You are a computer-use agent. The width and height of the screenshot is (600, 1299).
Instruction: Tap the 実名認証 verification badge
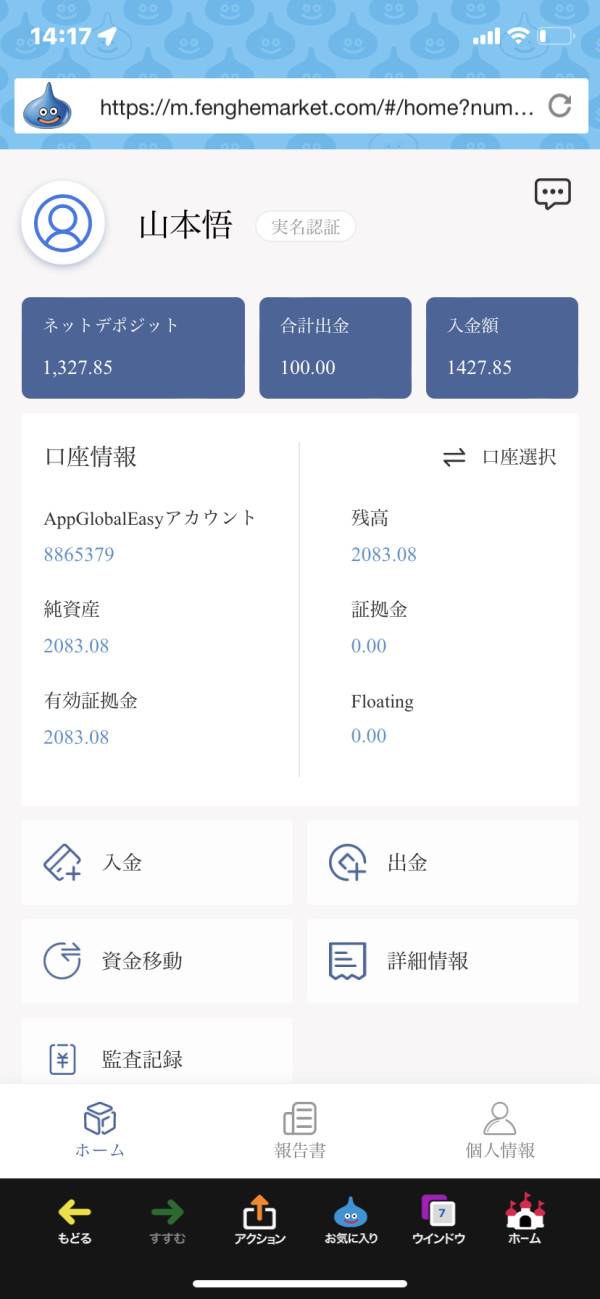tap(306, 227)
